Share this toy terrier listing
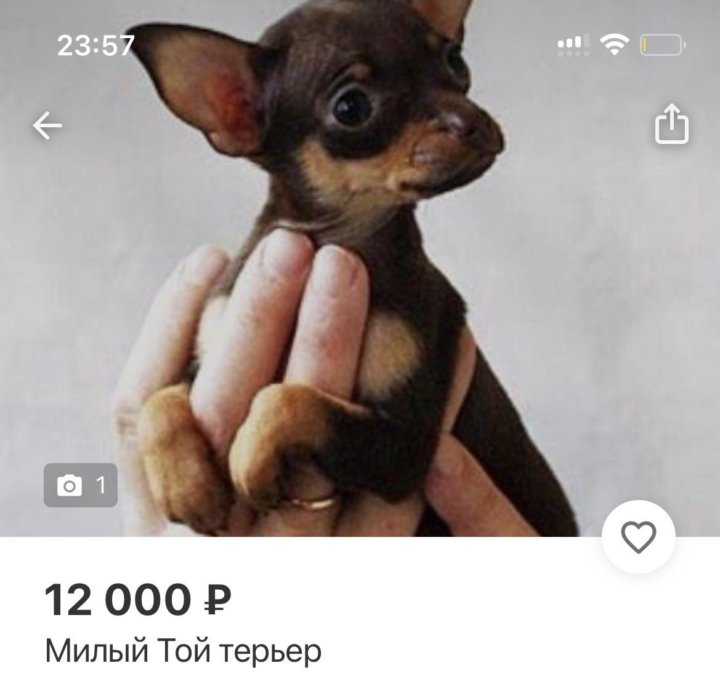This screenshot has height=679, width=720. pos(672,126)
